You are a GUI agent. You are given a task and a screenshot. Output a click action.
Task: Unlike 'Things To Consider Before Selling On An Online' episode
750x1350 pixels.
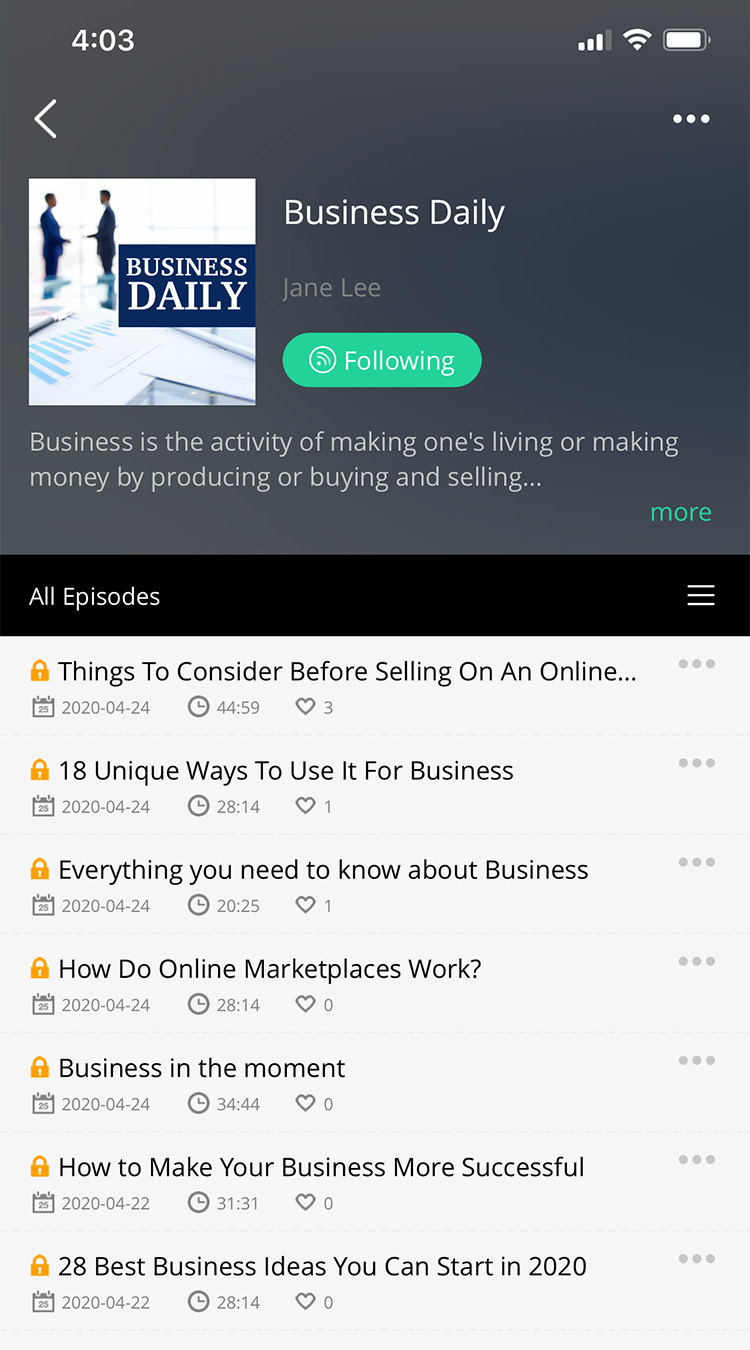[x=306, y=707]
